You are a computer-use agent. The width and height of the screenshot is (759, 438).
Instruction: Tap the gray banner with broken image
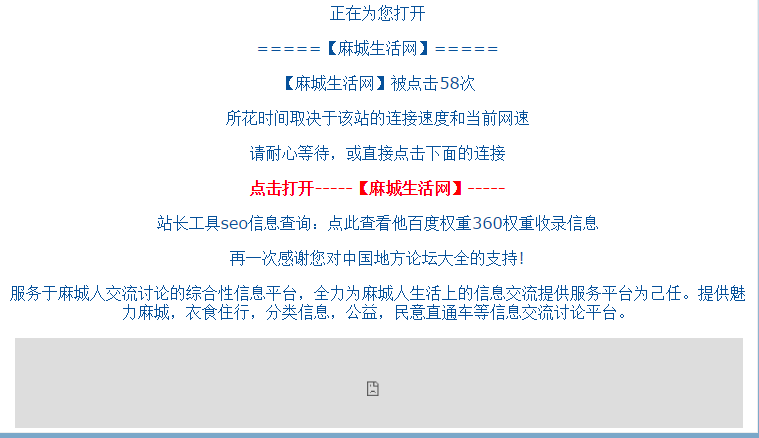(378, 383)
